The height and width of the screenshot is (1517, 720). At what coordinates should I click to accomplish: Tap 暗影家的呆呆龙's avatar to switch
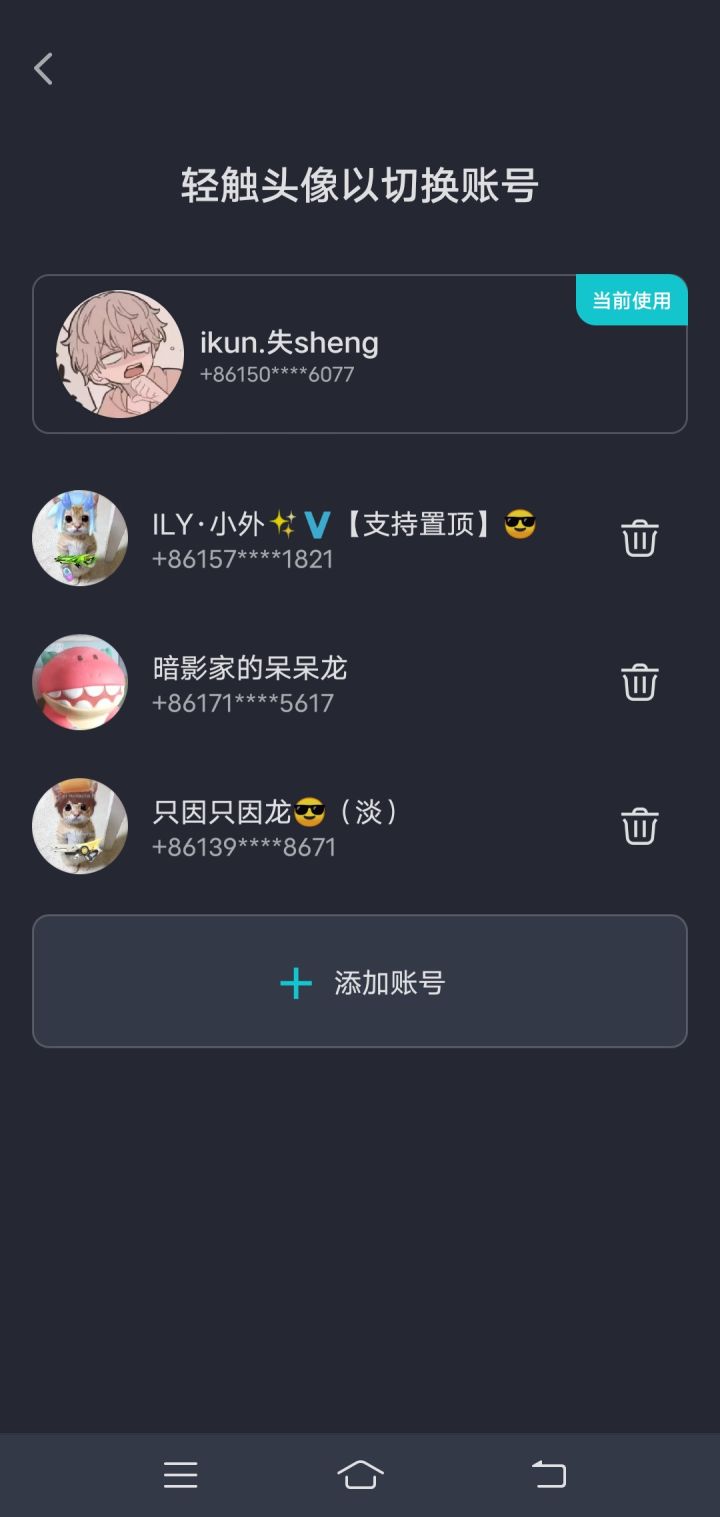coord(80,682)
